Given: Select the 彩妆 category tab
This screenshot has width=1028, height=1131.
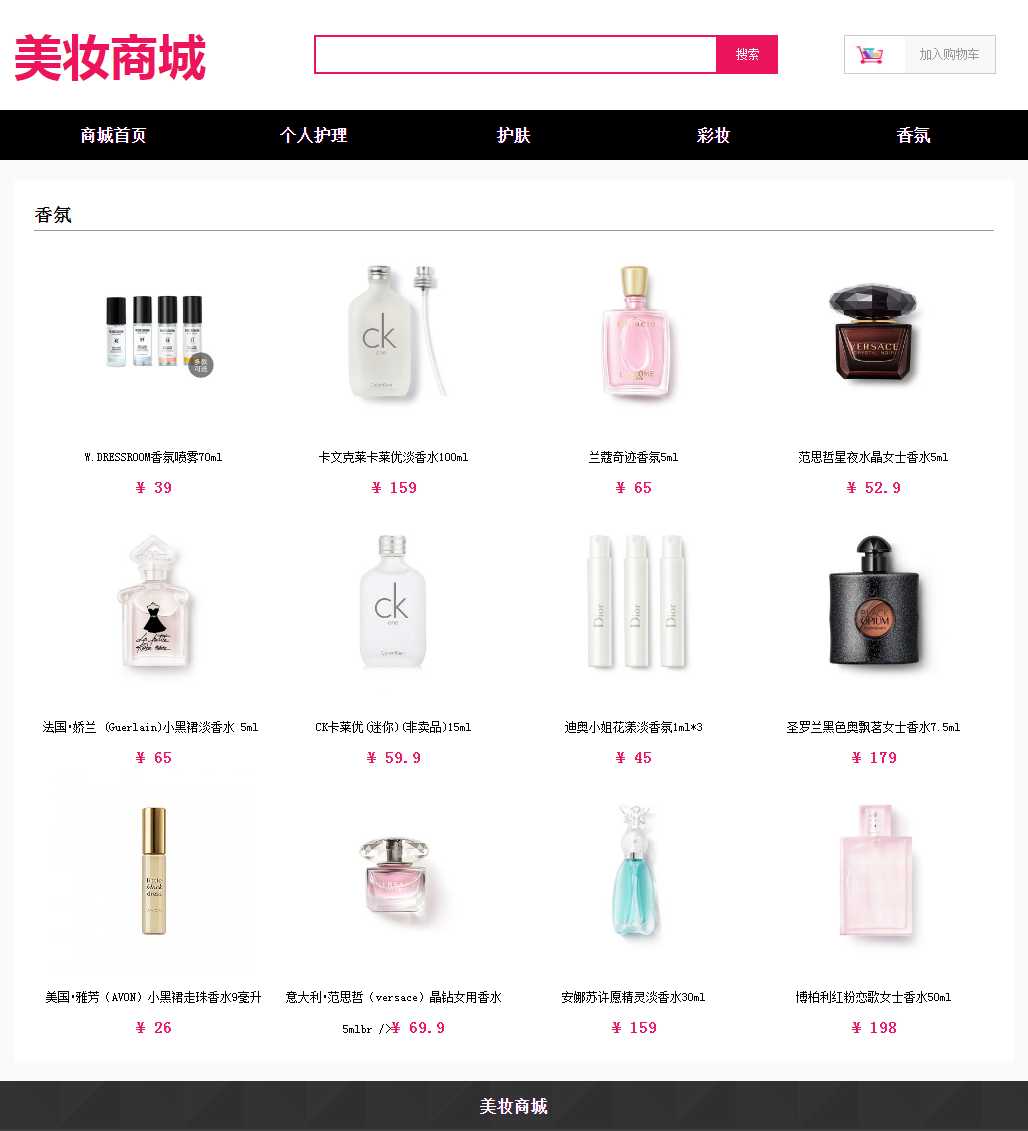Looking at the screenshot, I should (713, 135).
